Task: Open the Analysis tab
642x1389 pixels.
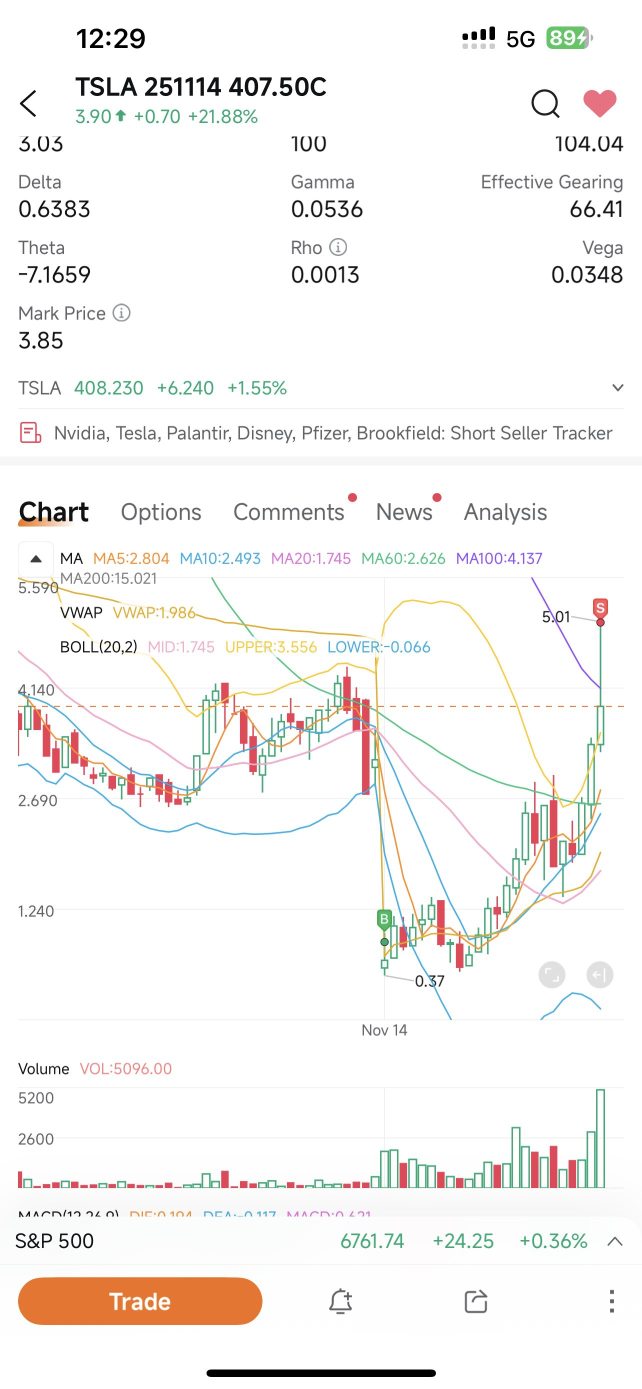Action: click(505, 512)
